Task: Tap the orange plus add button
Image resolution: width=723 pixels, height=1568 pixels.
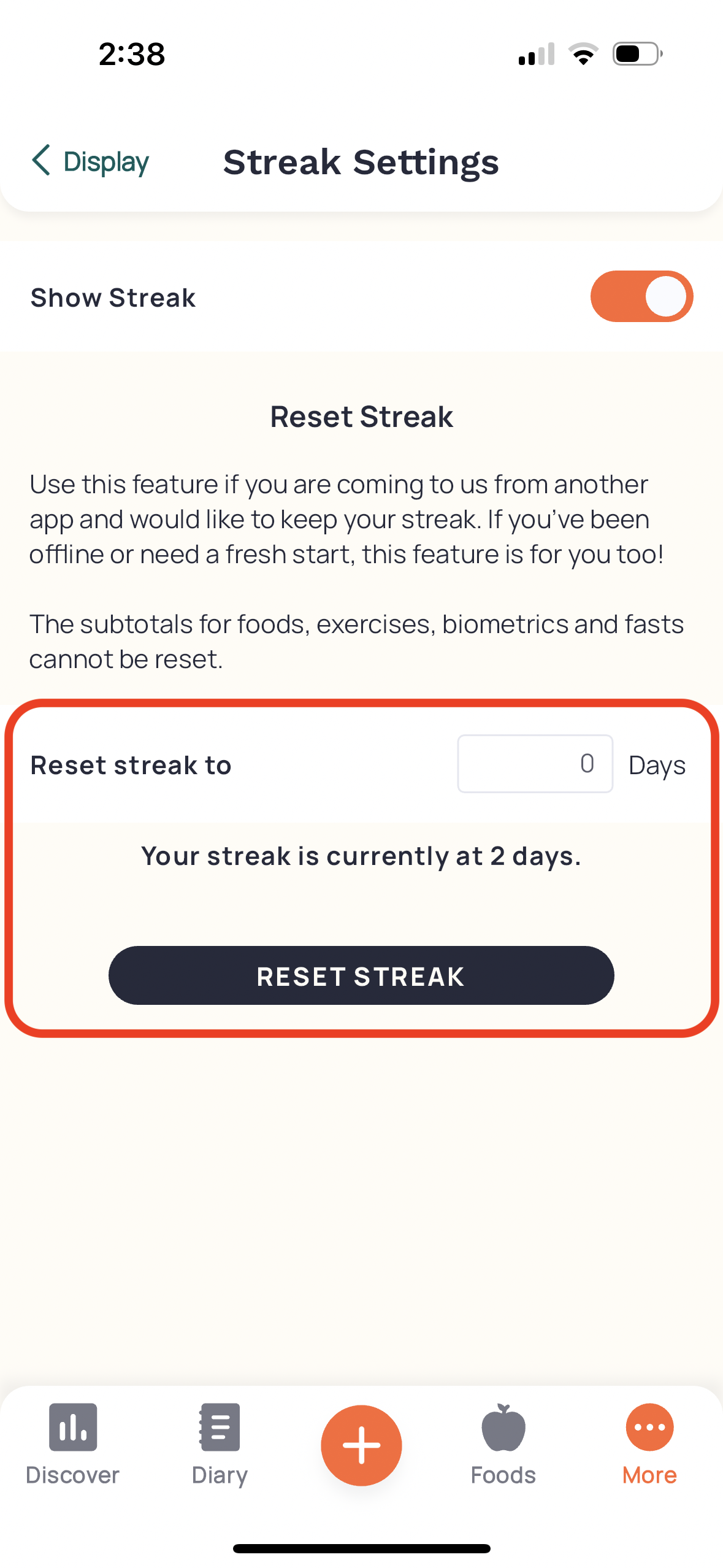Action: click(x=361, y=1445)
